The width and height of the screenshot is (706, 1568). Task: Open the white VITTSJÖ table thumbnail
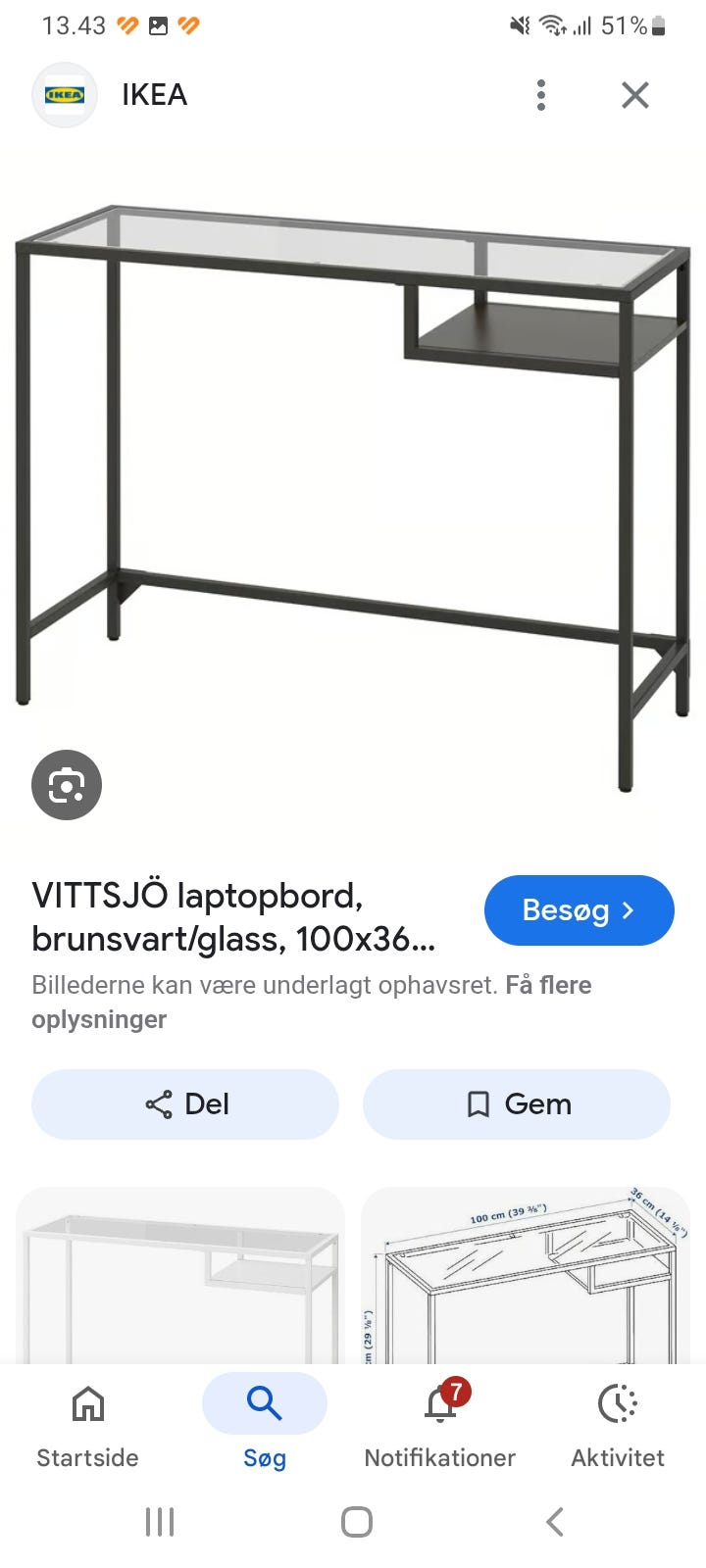pyautogui.click(x=180, y=1279)
